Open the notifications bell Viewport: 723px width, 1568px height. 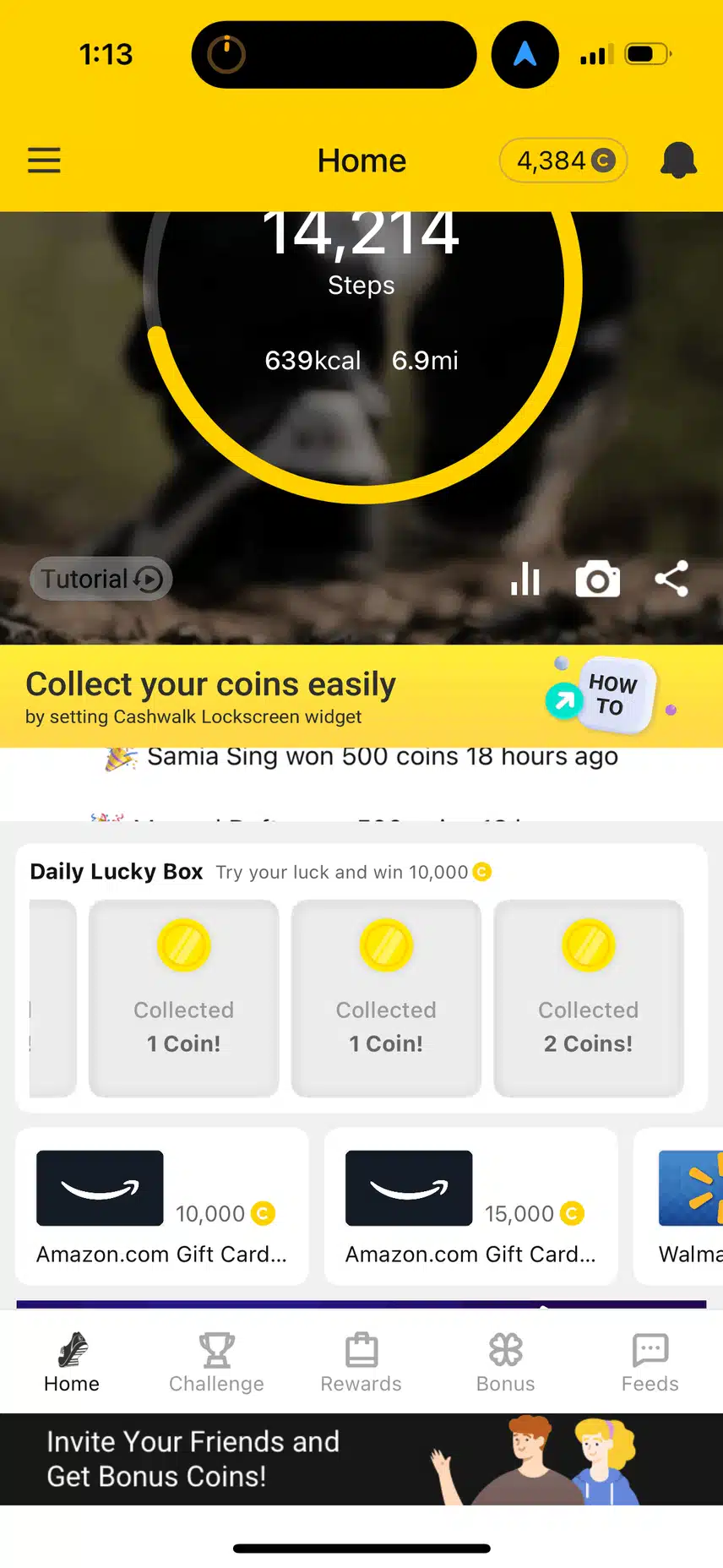(x=677, y=161)
